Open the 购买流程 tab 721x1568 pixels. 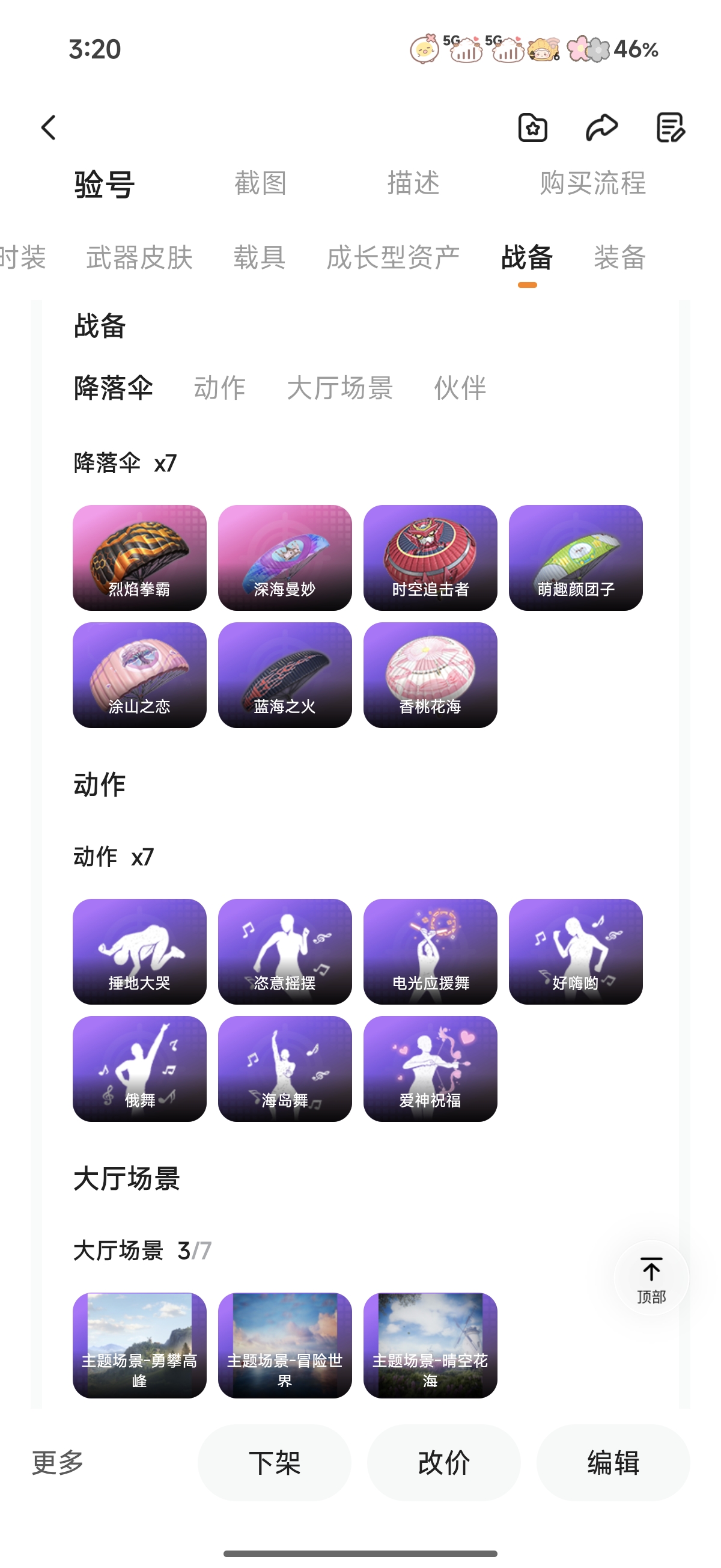point(592,183)
